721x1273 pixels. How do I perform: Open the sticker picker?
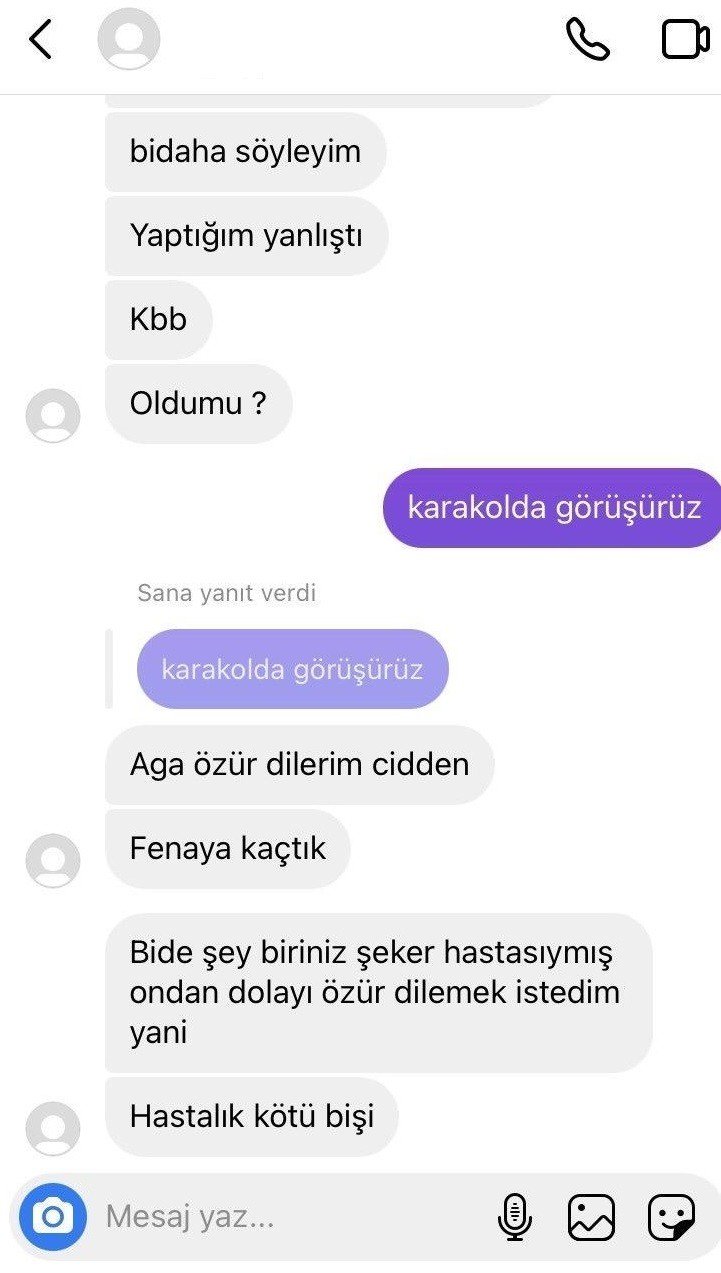(671, 1217)
